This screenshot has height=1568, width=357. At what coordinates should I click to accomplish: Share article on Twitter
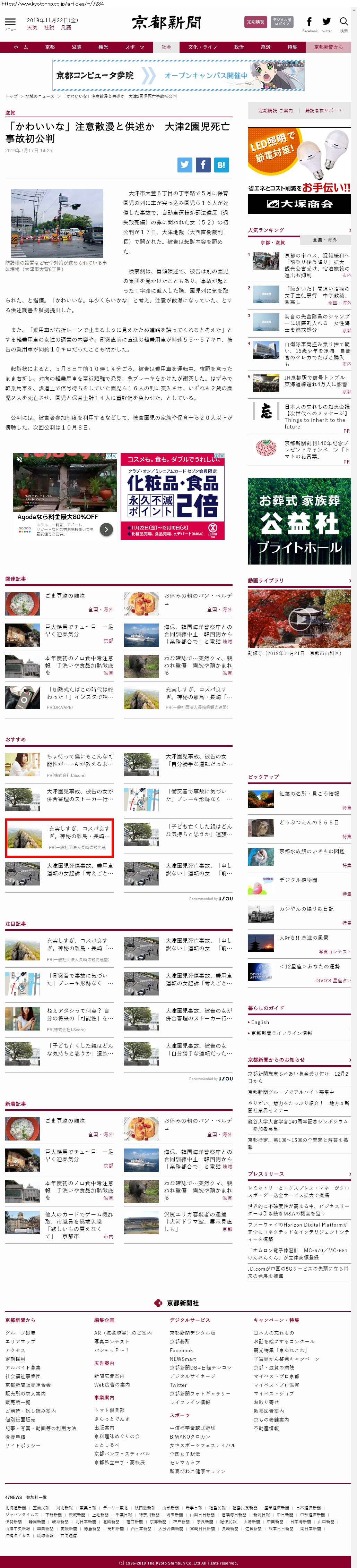coord(185,164)
